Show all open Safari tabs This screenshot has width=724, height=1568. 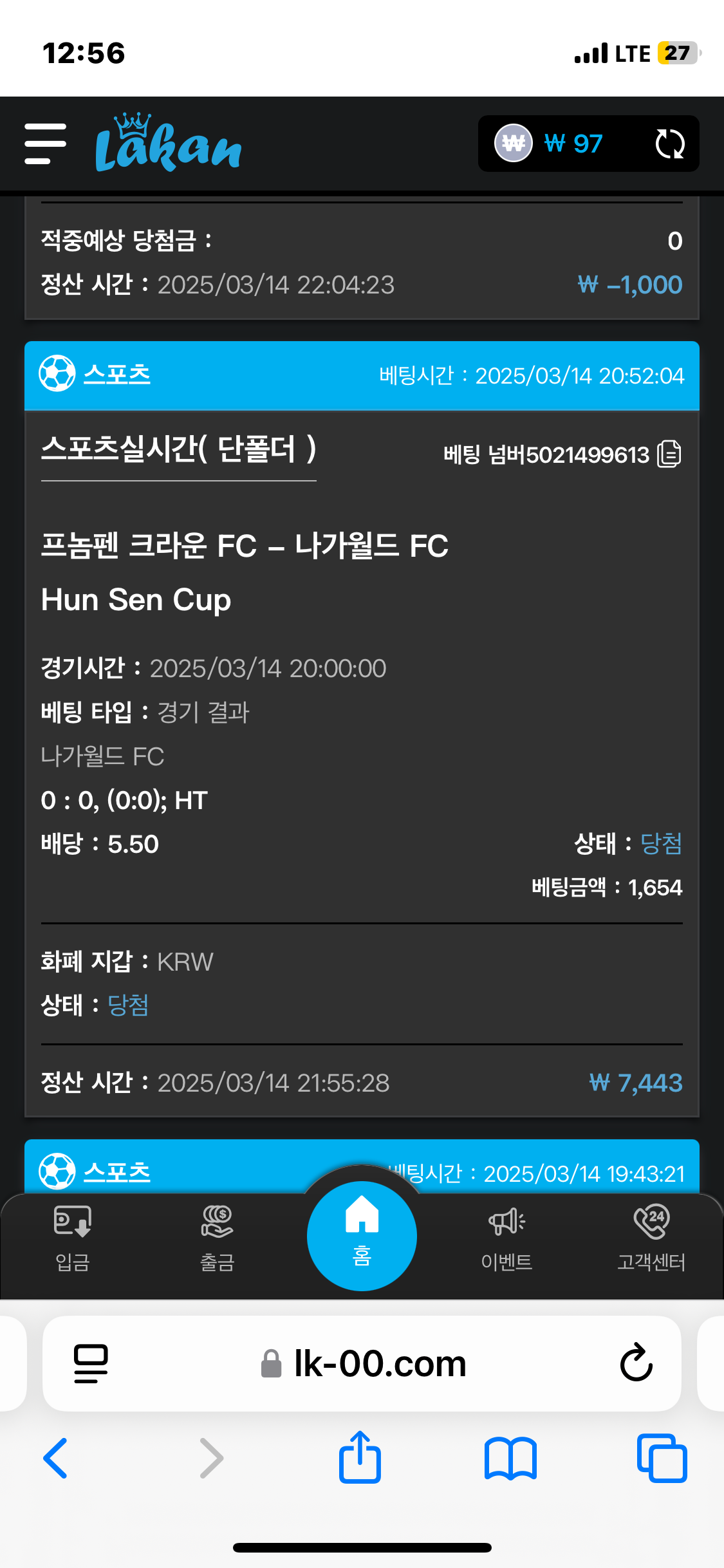point(662,1459)
